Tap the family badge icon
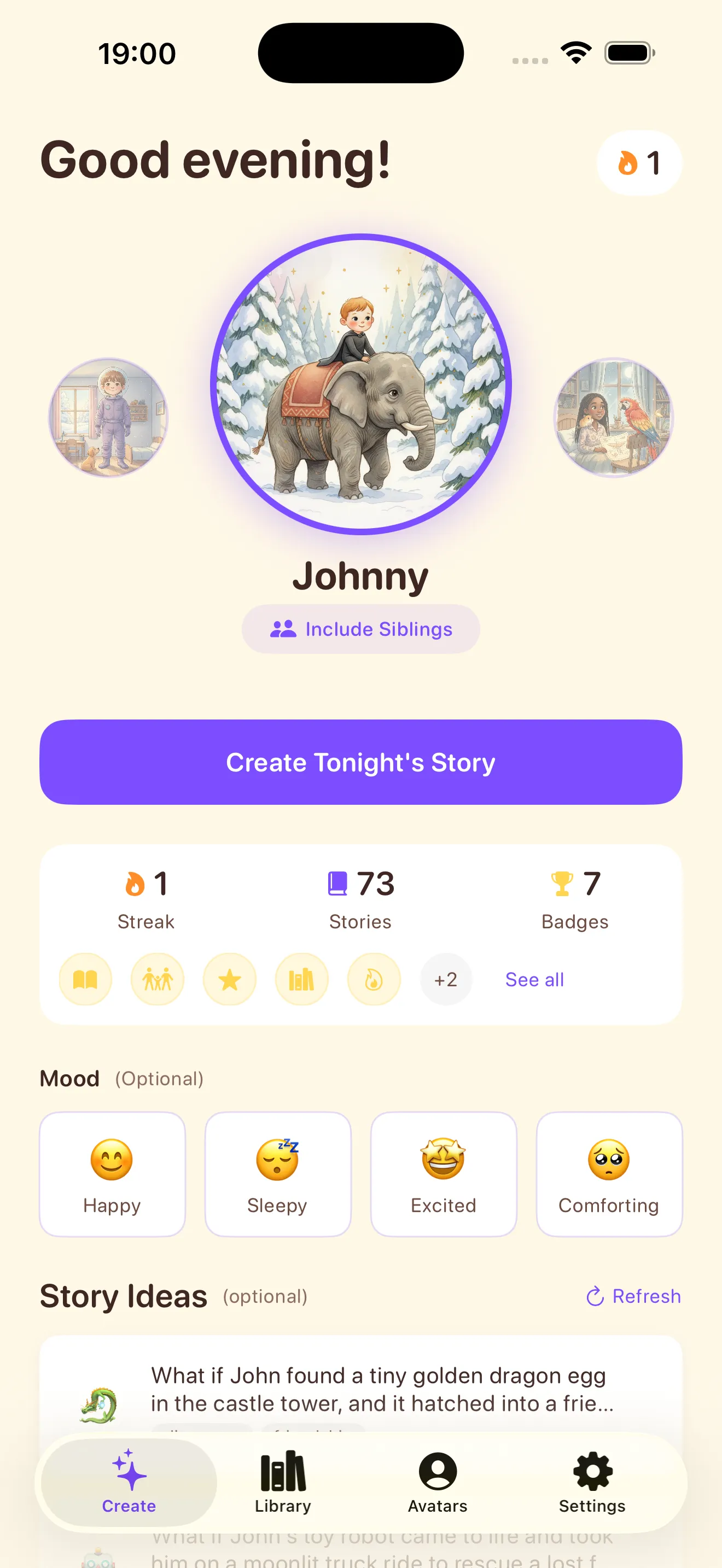722x1568 pixels. pyautogui.click(x=157, y=979)
